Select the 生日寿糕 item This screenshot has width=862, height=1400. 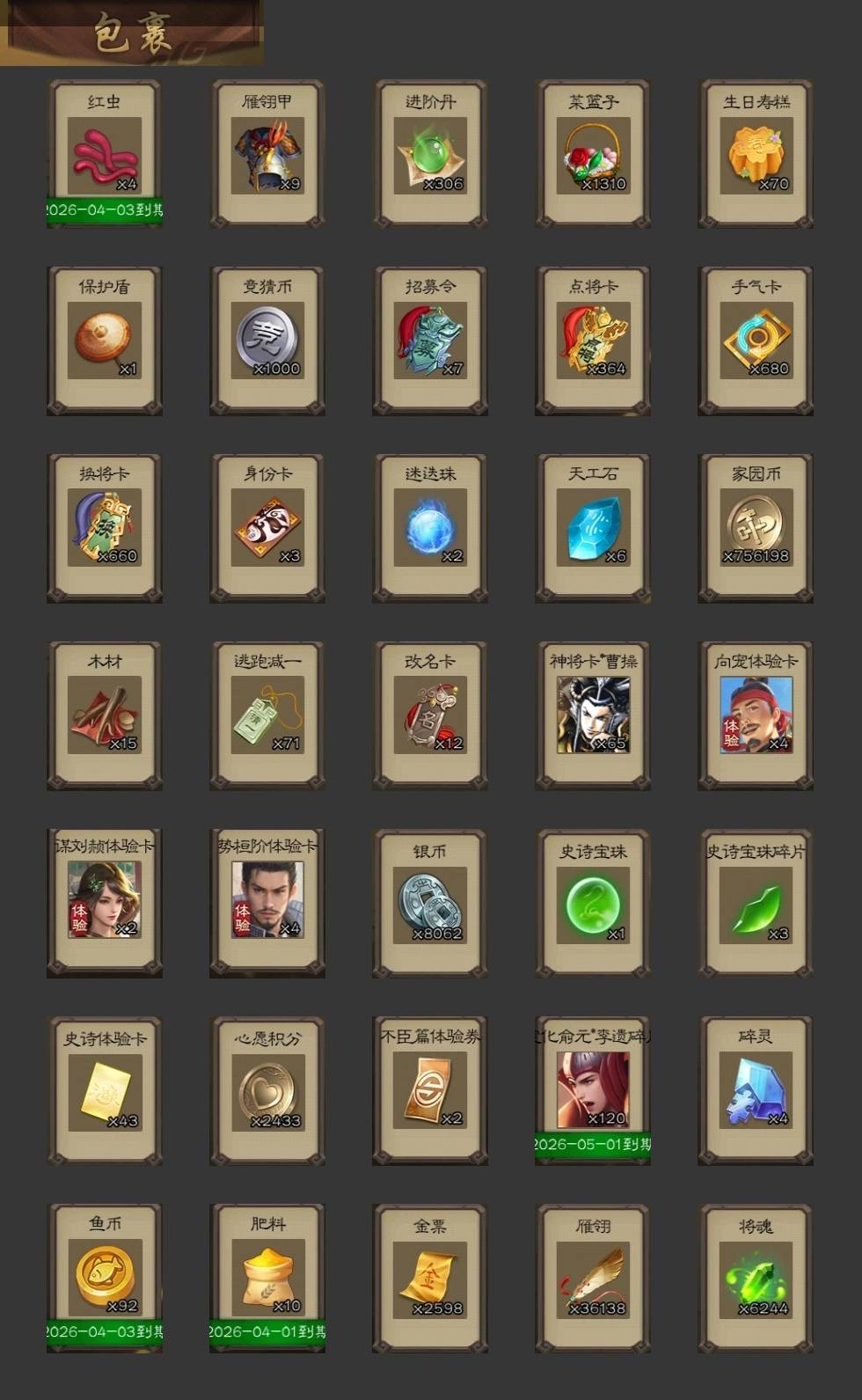pos(756,154)
